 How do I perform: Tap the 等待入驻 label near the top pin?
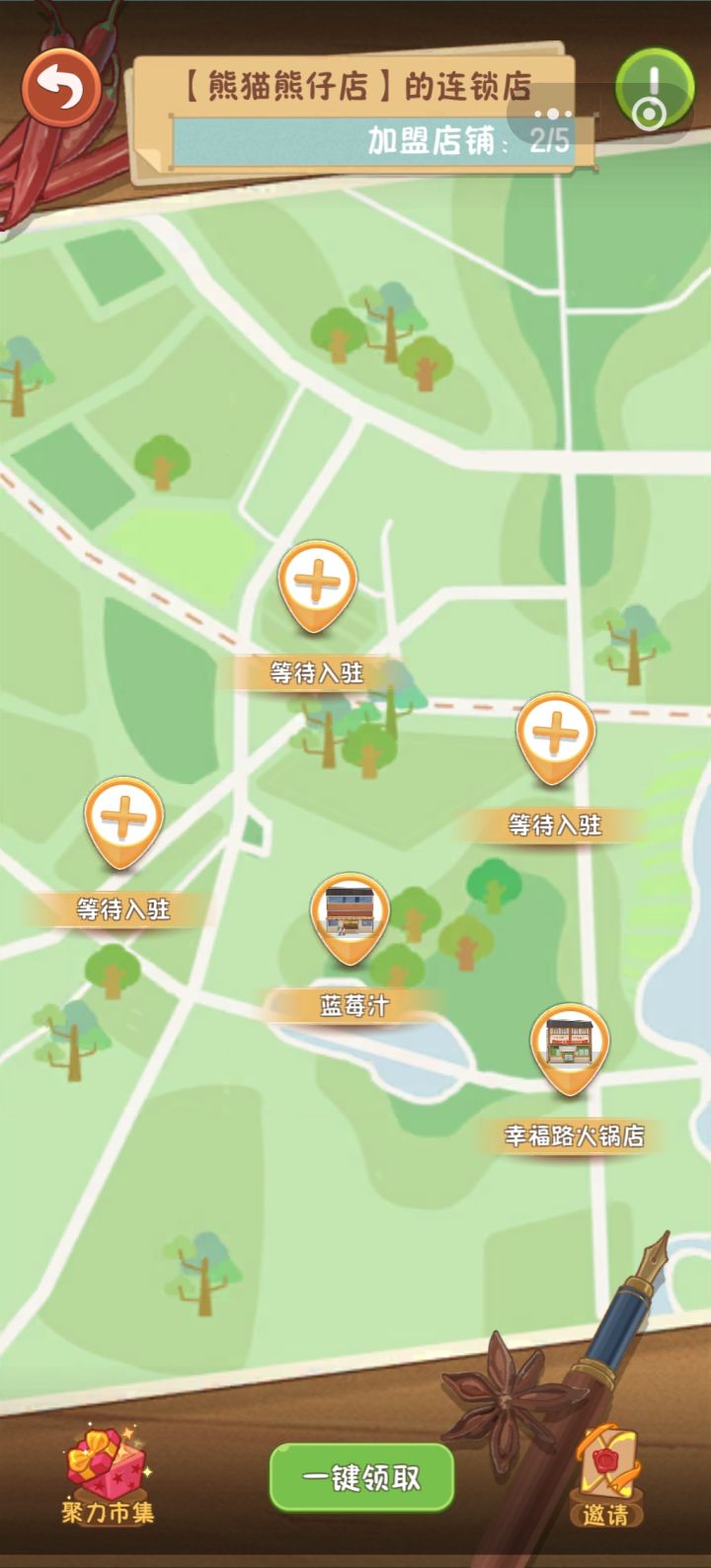pyautogui.click(x=314, y=672)
